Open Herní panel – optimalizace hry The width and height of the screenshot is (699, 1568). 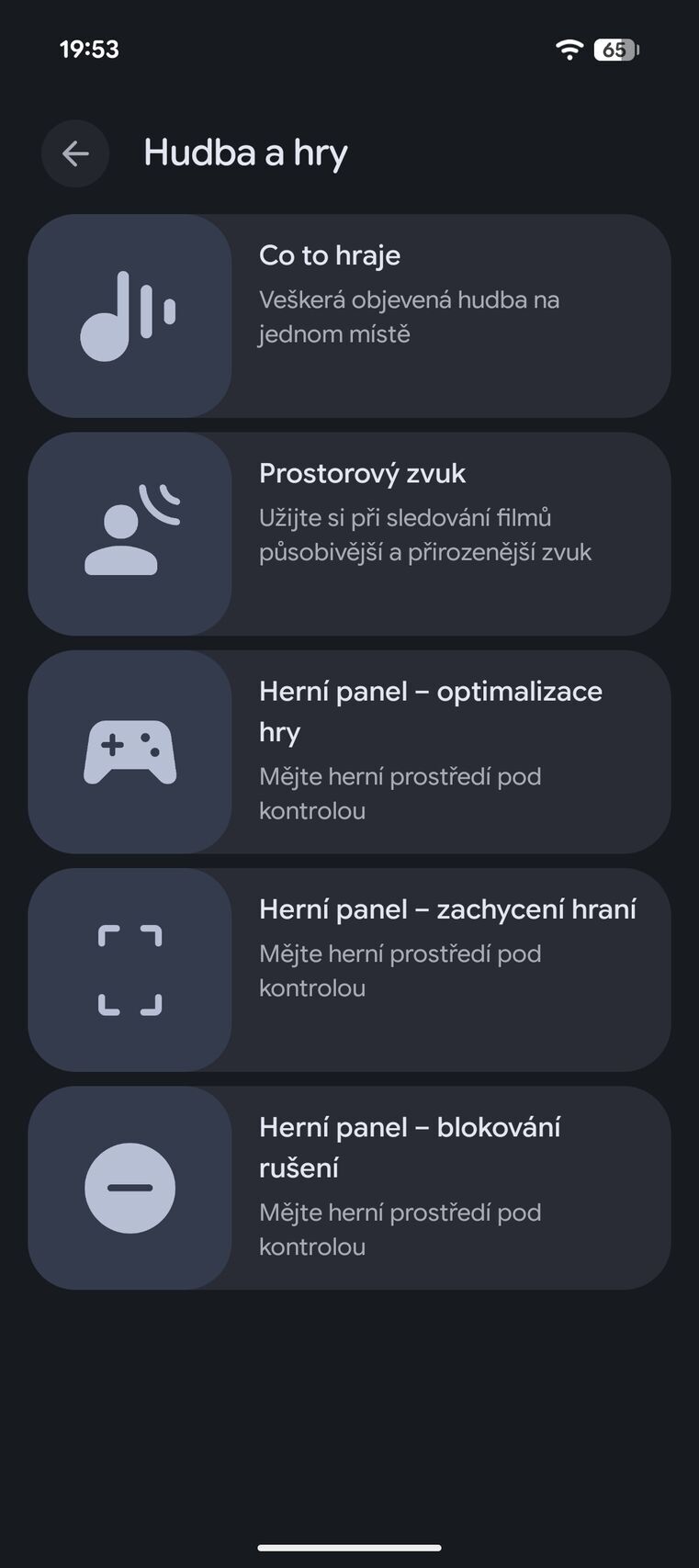349,751
